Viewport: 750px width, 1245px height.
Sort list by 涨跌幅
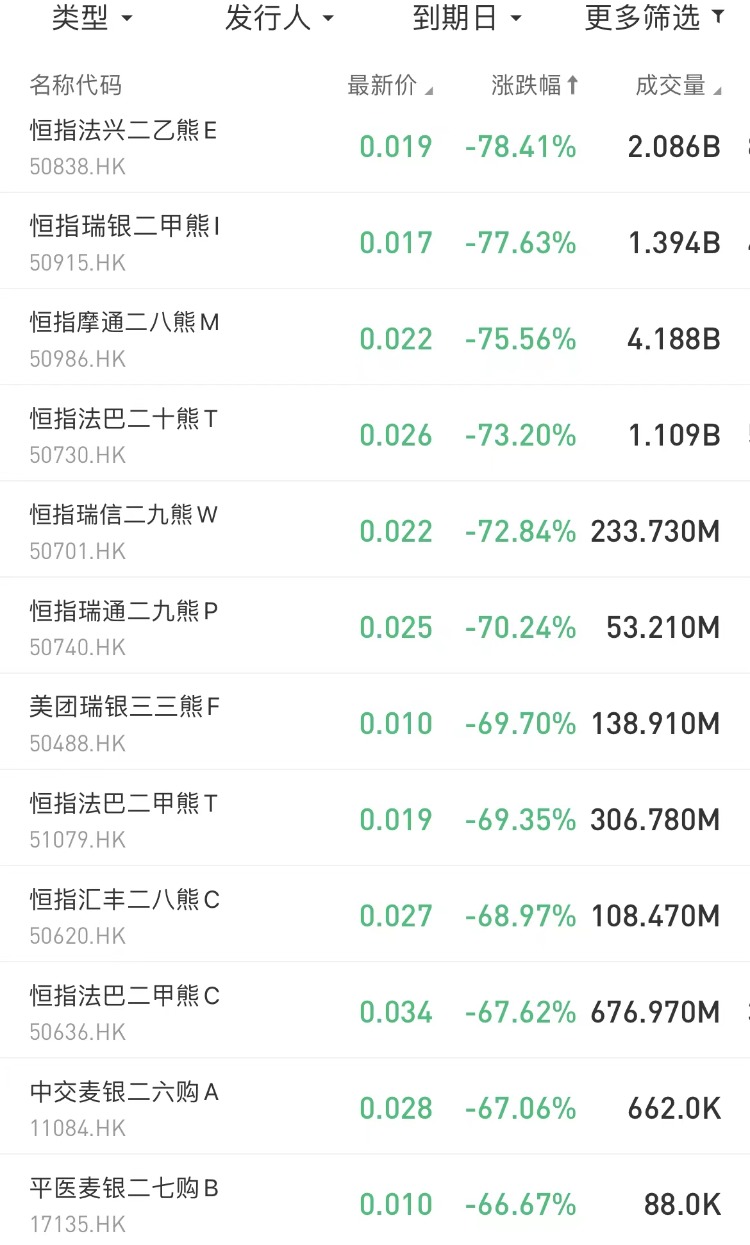pos(535,86)
